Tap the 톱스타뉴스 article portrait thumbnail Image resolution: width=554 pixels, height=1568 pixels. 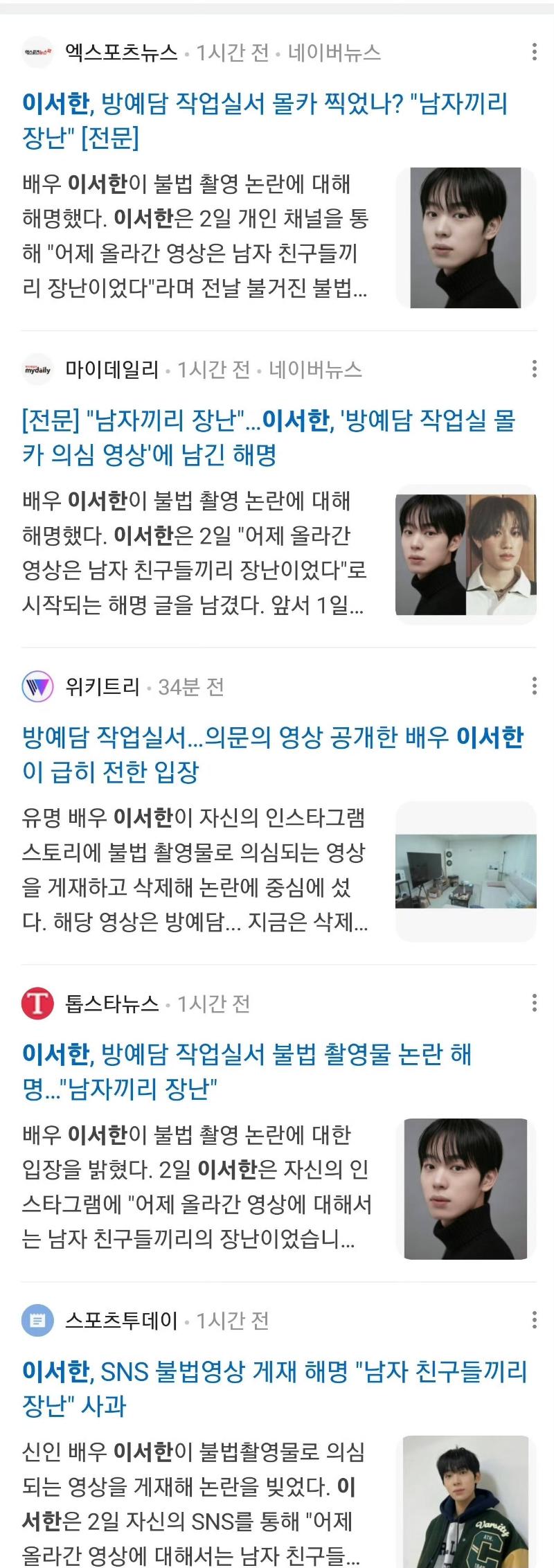[465, 1188]
